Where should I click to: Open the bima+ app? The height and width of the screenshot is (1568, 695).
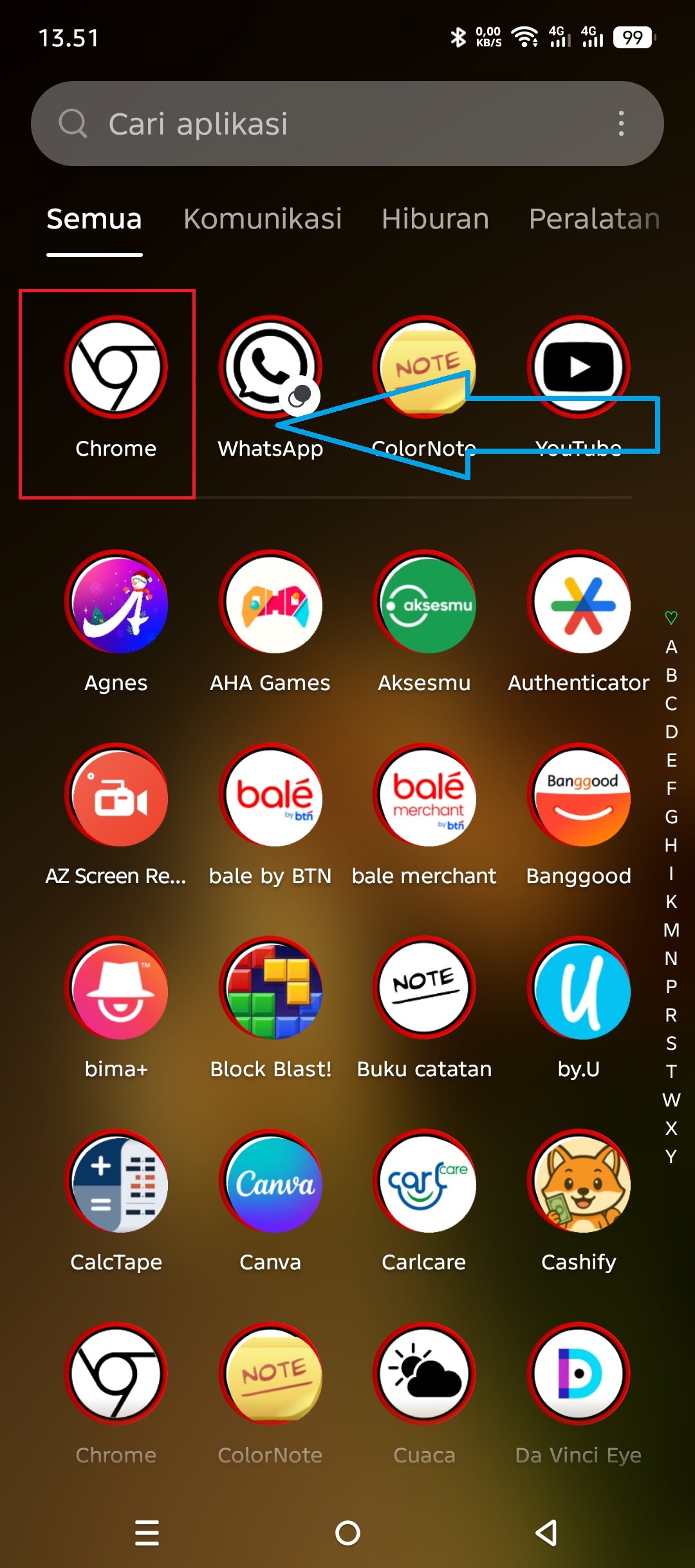pyautogui.click(x=116, y=989)
